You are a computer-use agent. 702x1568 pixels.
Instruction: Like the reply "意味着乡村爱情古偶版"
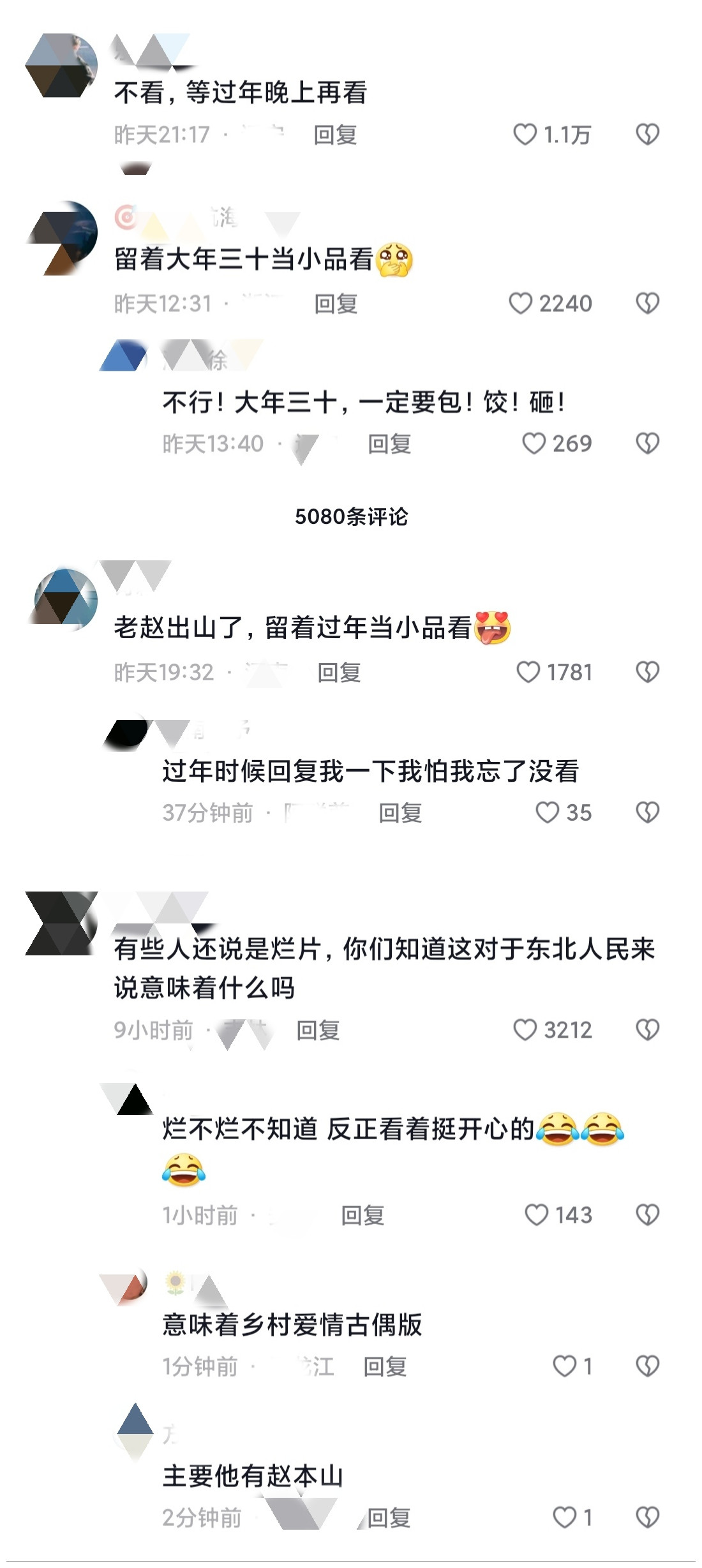tap(564, 1366)
